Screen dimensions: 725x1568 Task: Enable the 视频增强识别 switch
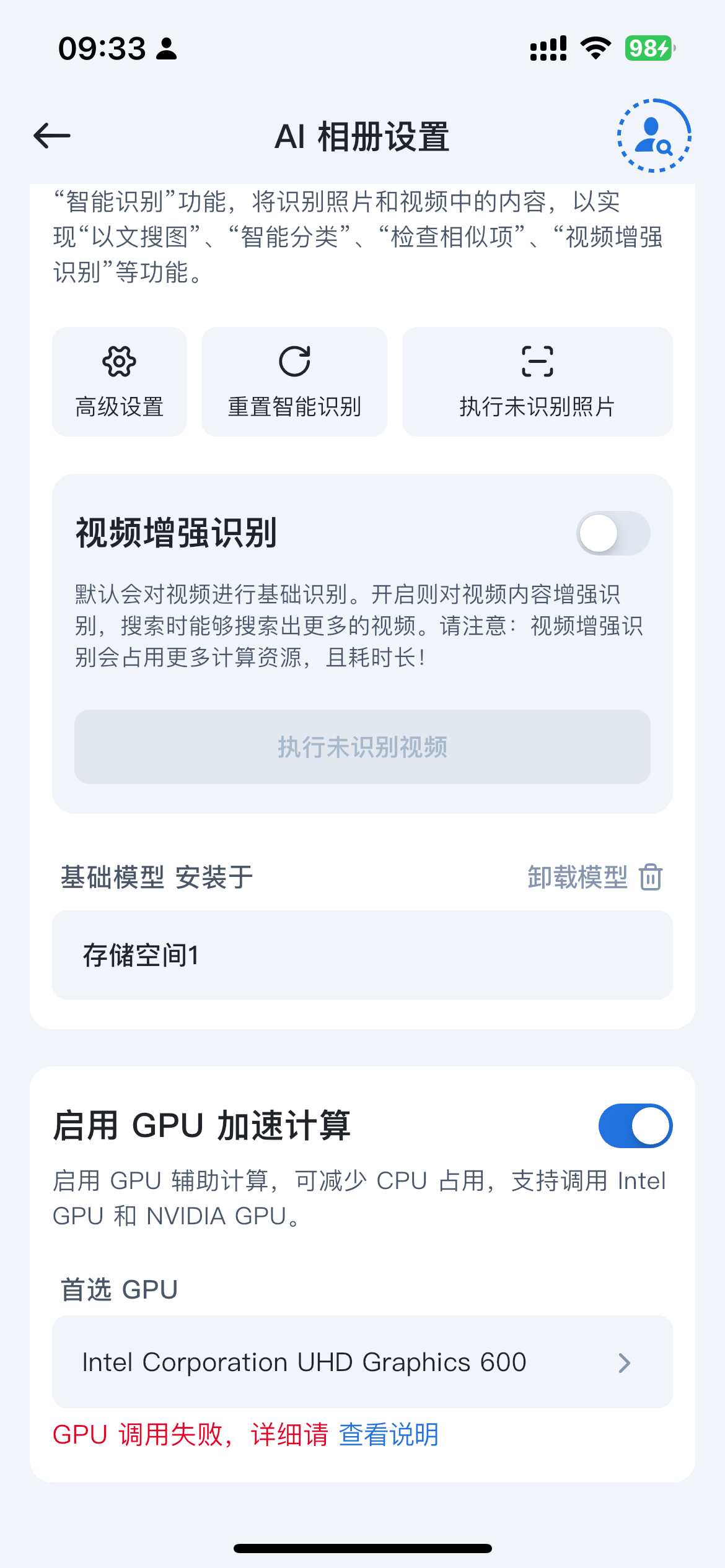[x=615, y=534]
